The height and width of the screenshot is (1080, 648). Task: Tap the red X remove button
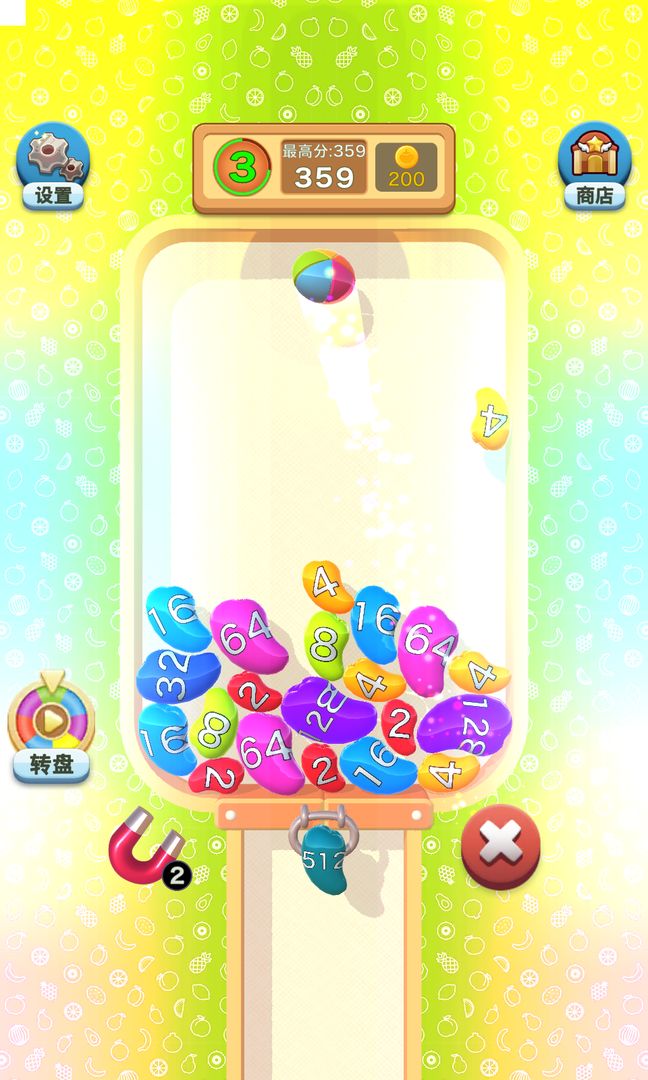[x=501, y=847]
